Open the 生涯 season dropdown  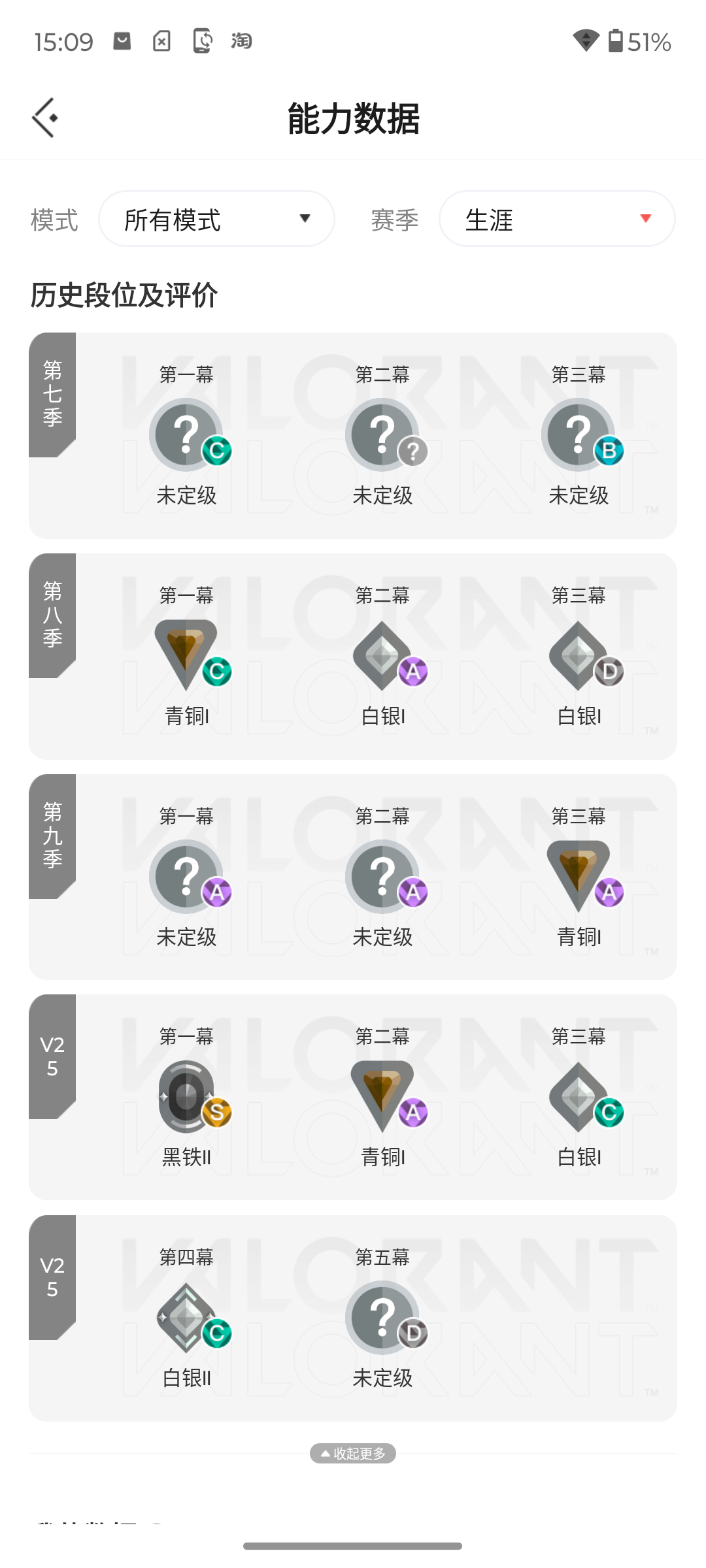[x=557, y=219]
